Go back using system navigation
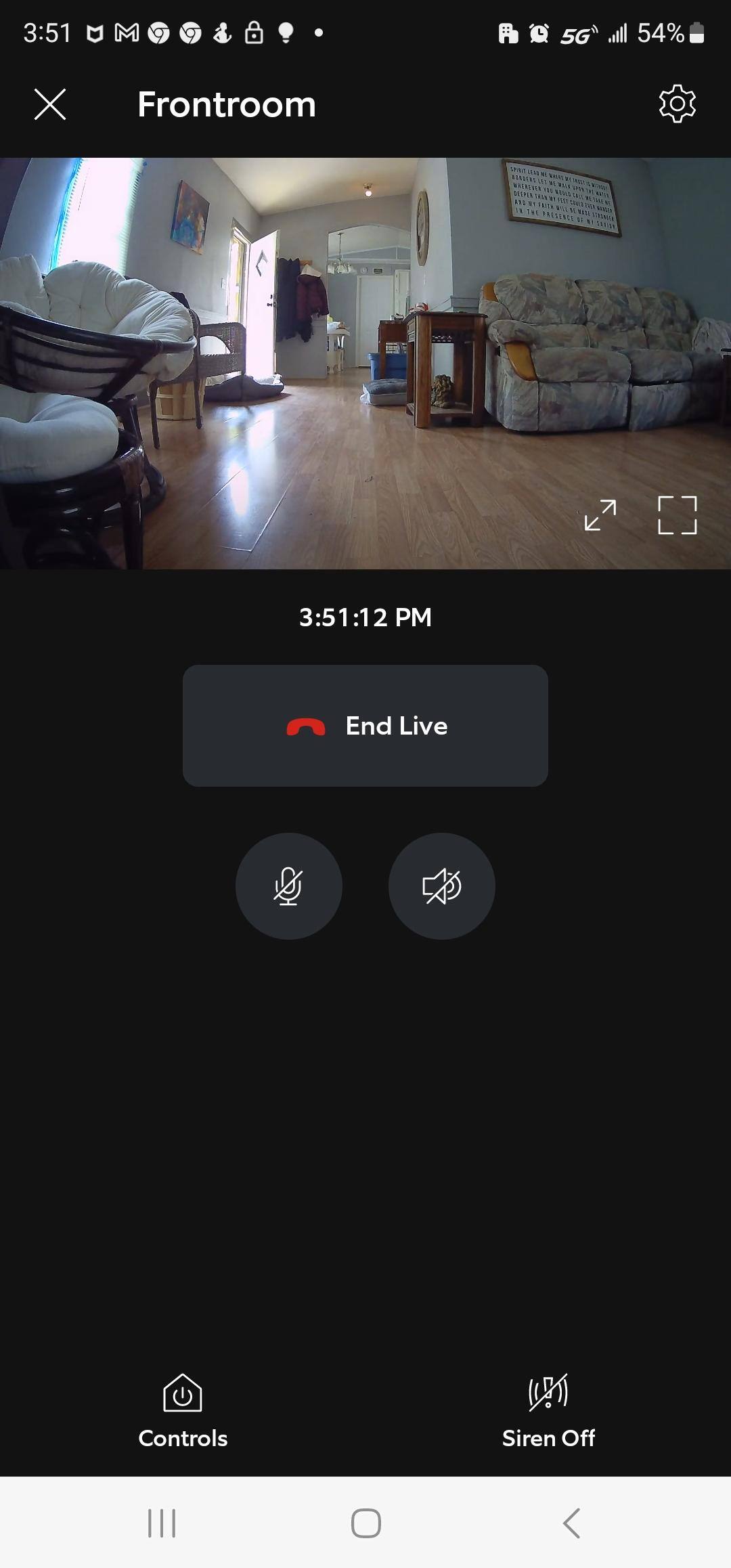Image resolution: width=731 pixels, height=1568 pixels. pyautogui.click(x=571, y=1523)
